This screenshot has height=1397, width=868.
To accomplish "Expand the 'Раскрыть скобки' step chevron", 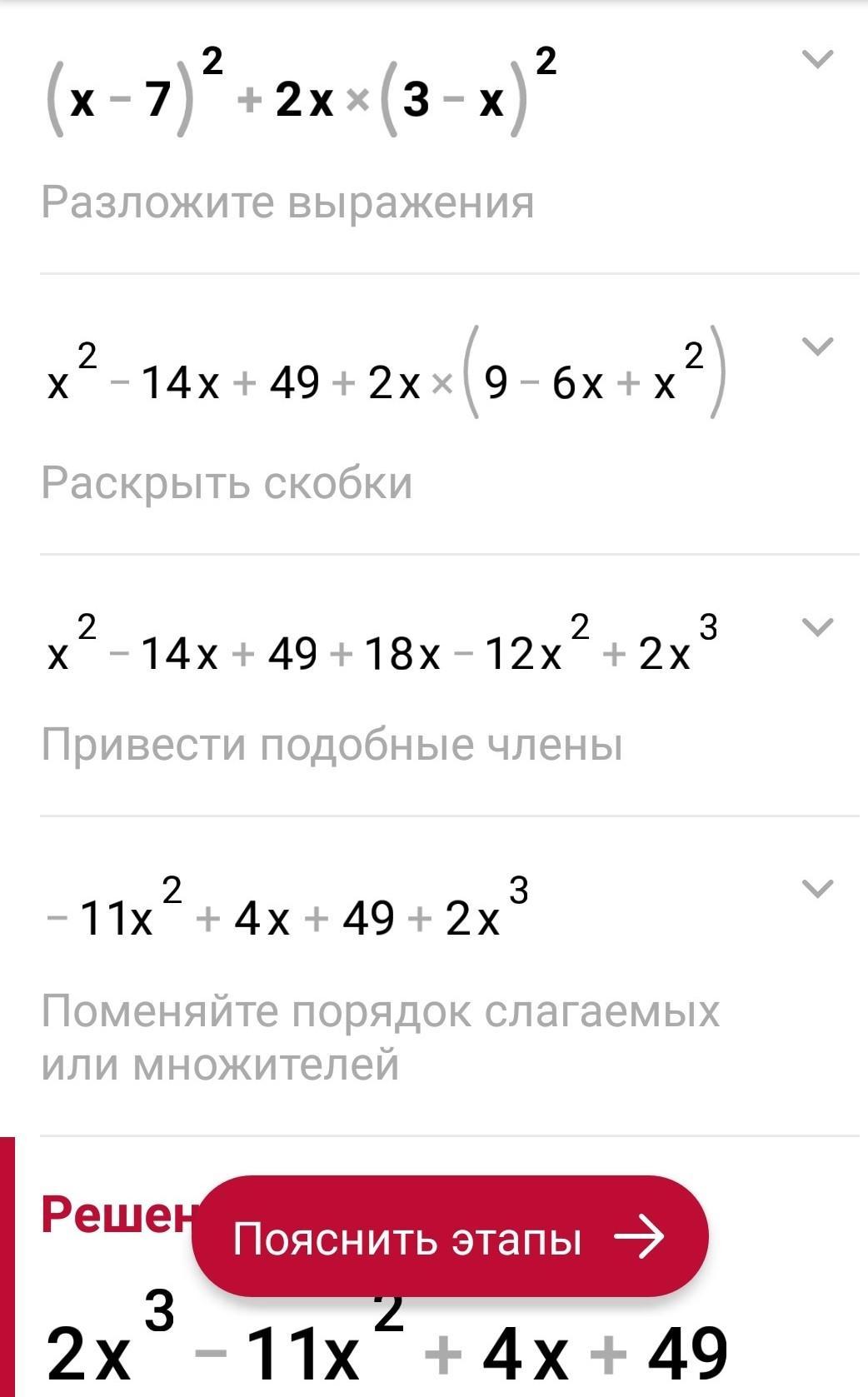I will 816,347.
